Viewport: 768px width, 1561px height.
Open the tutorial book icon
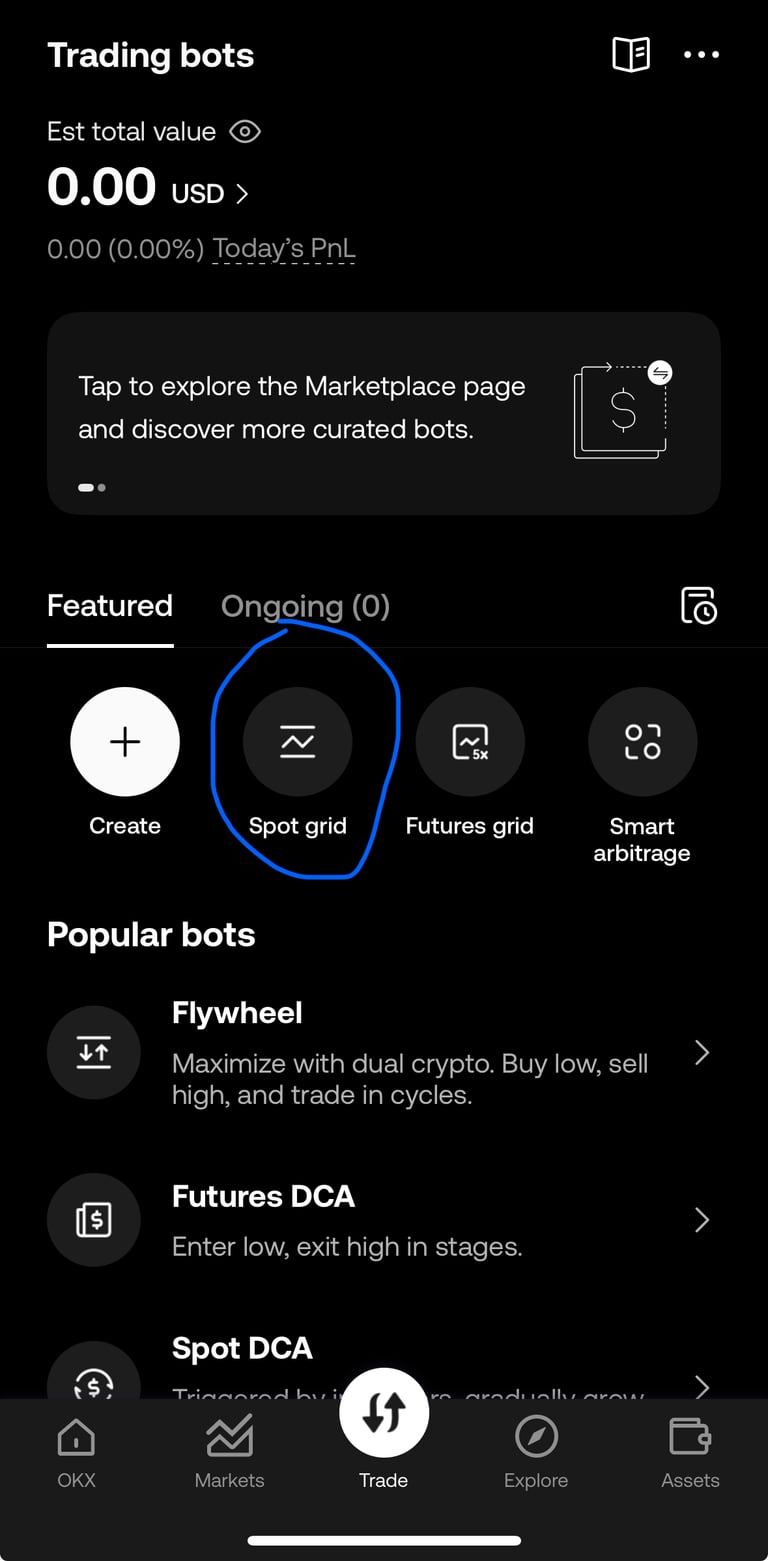[x=630, y=55]
